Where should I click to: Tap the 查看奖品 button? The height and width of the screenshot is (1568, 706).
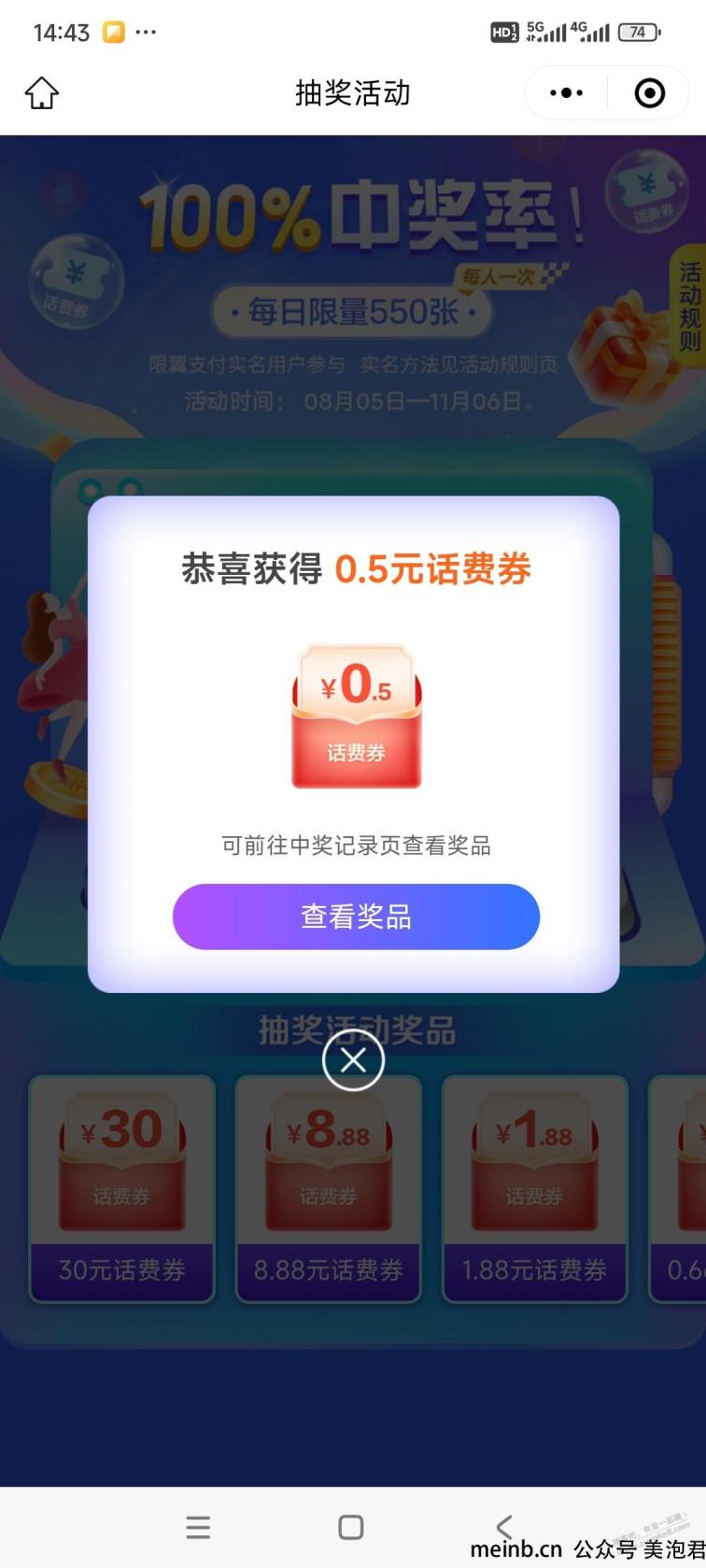[356, 917]
